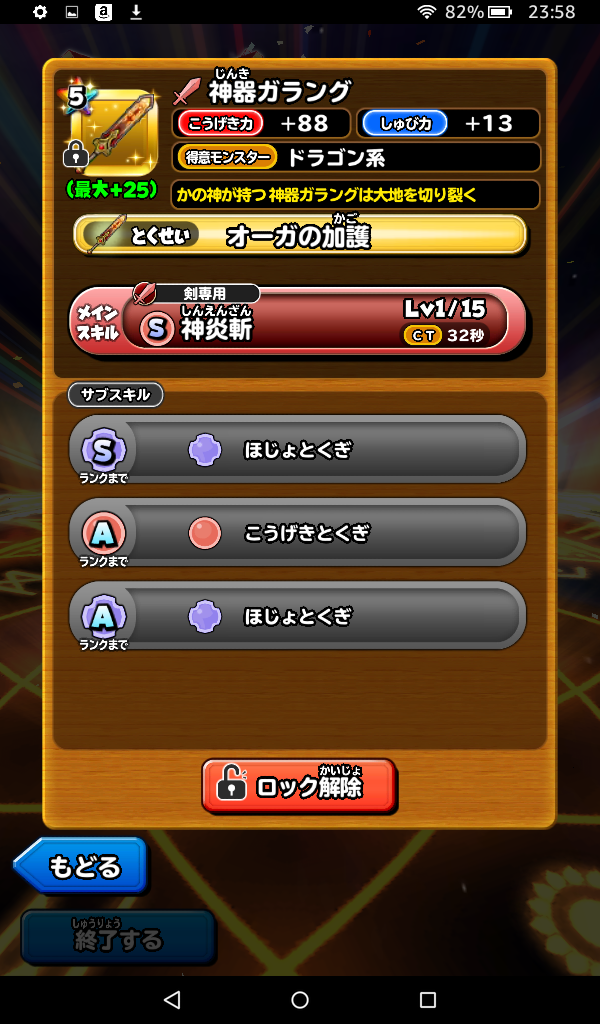600x1024 pixels.
Task: Open the 神炎斬 main skill details
Action: [297, 321]
